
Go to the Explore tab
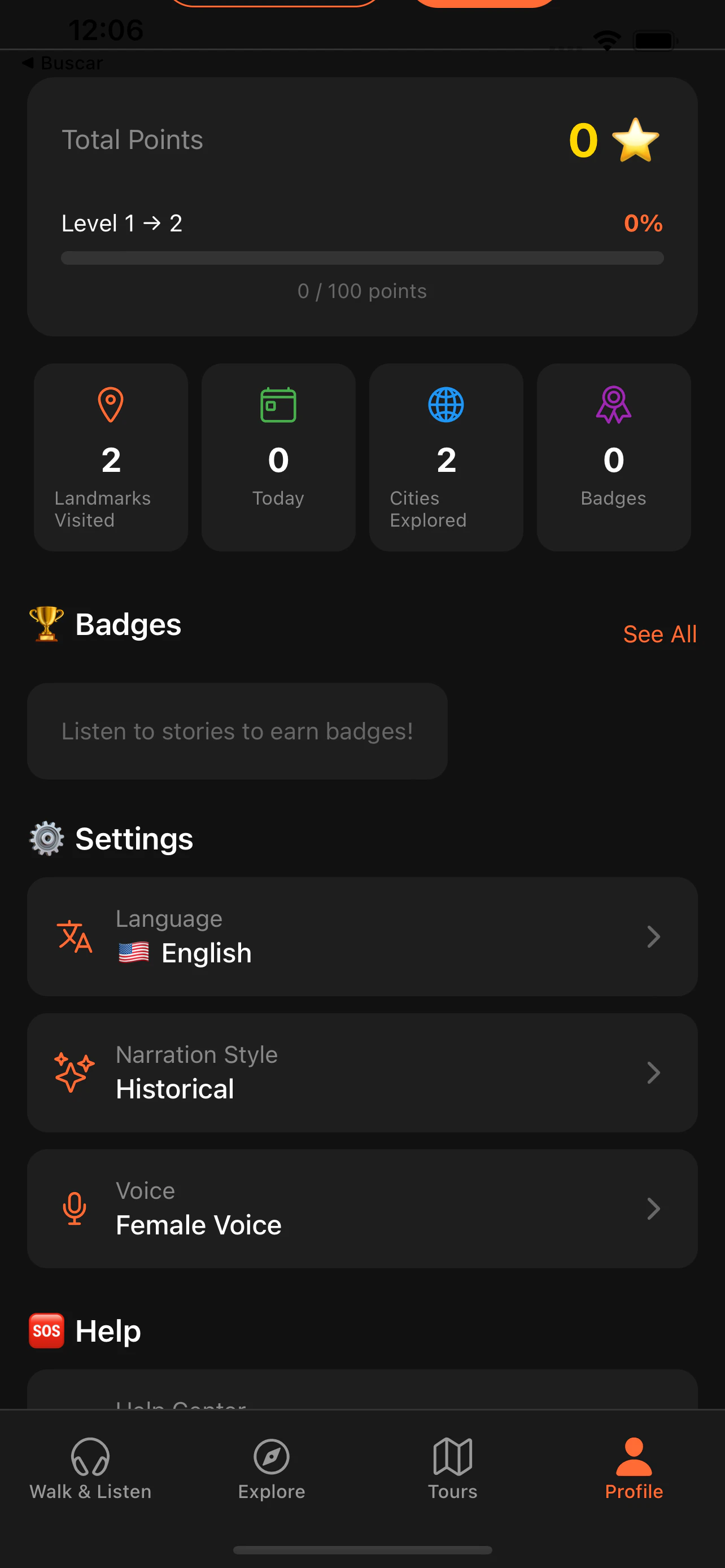pos(272,1468)
